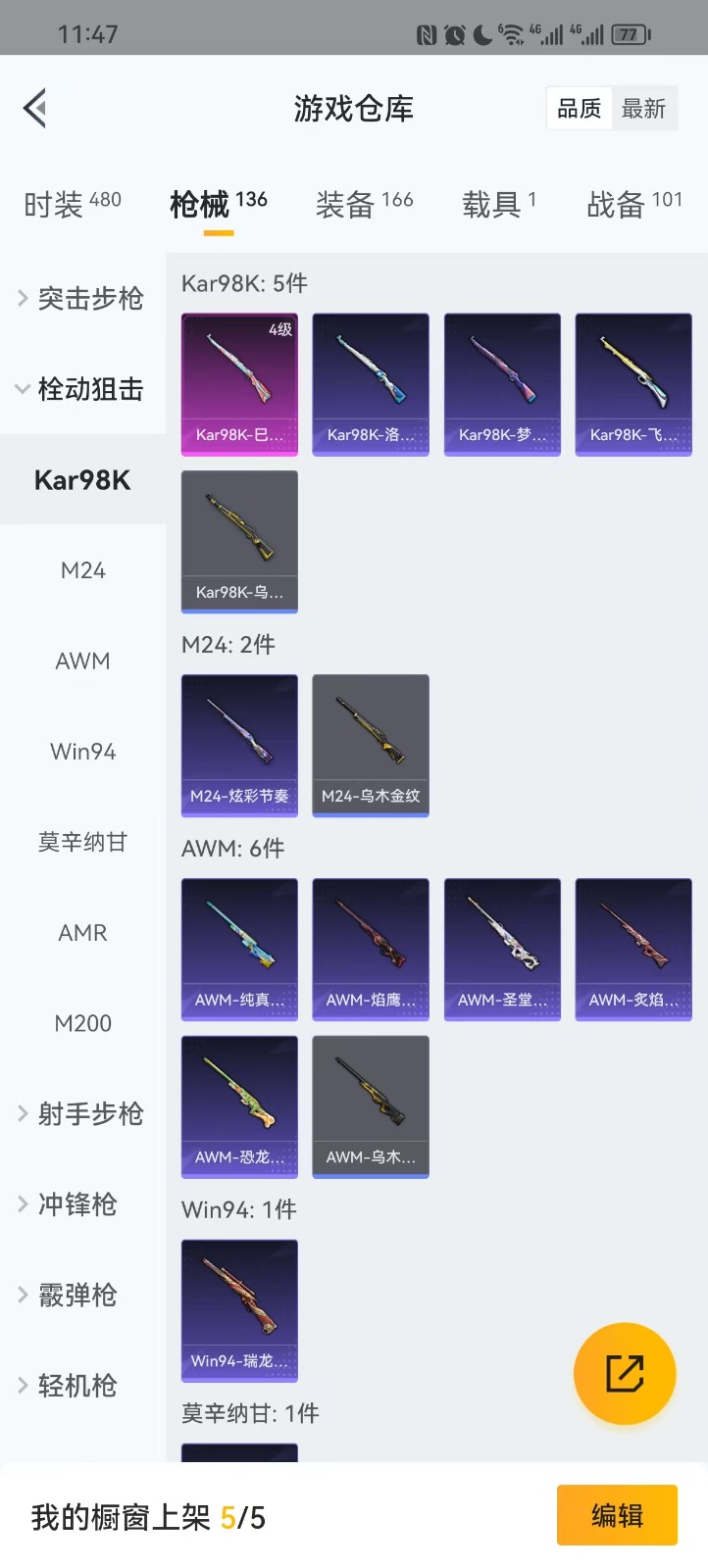708x1568 pixels.
Task: Select M24 in the side list
Action: point(83,570)
